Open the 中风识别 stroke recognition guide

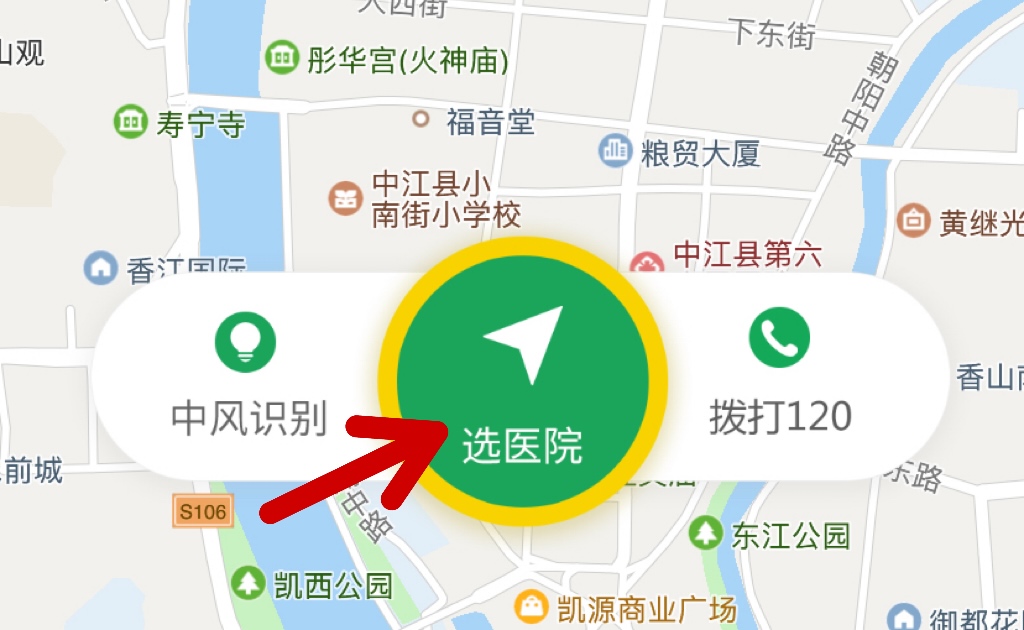point(247,377)
